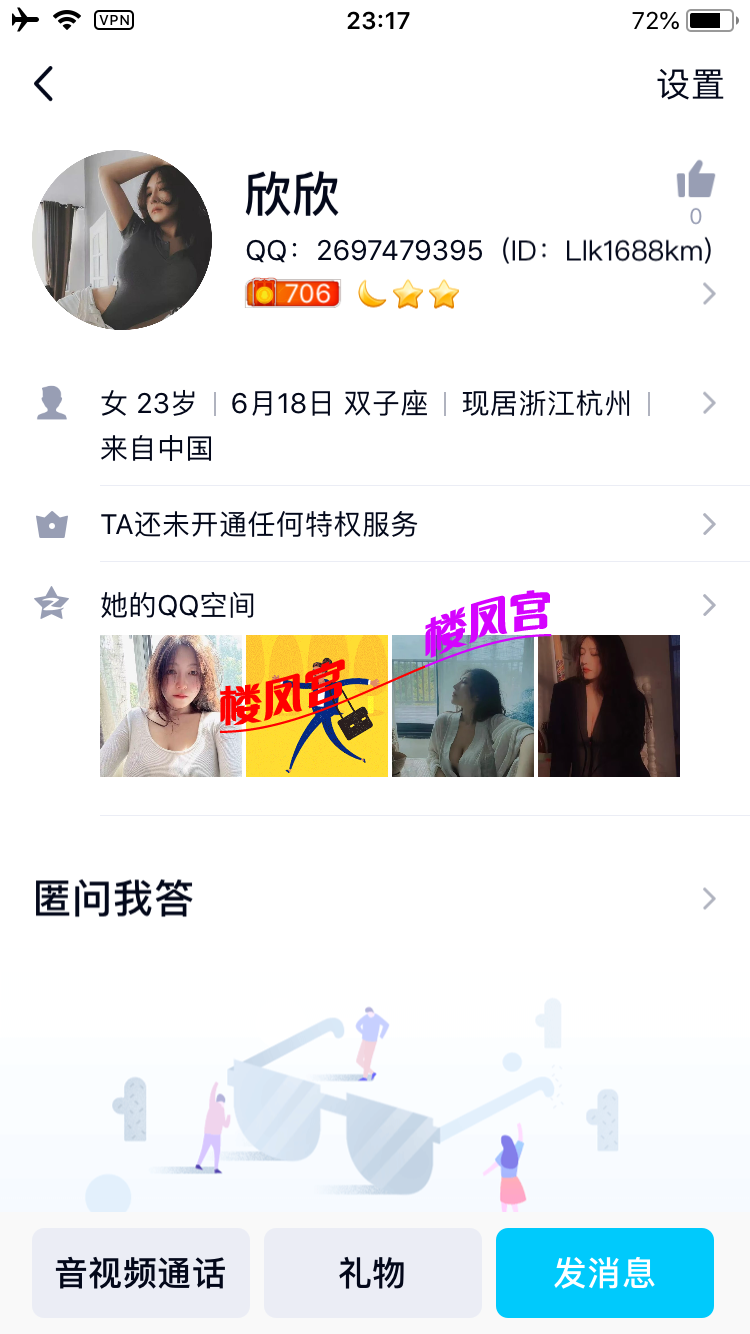Open the first QQ空间 photo of white sweater
Screen dimensions: 750x1334
coord(170,706)
